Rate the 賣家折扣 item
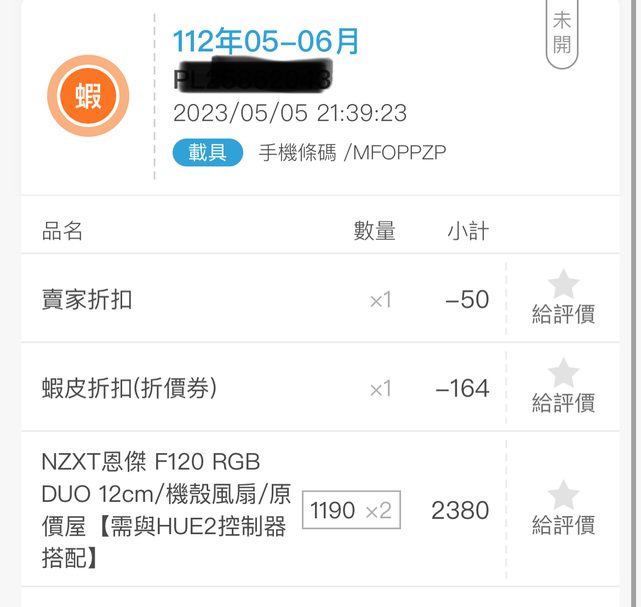Screen dimensions: 641x607 (563, 297)
